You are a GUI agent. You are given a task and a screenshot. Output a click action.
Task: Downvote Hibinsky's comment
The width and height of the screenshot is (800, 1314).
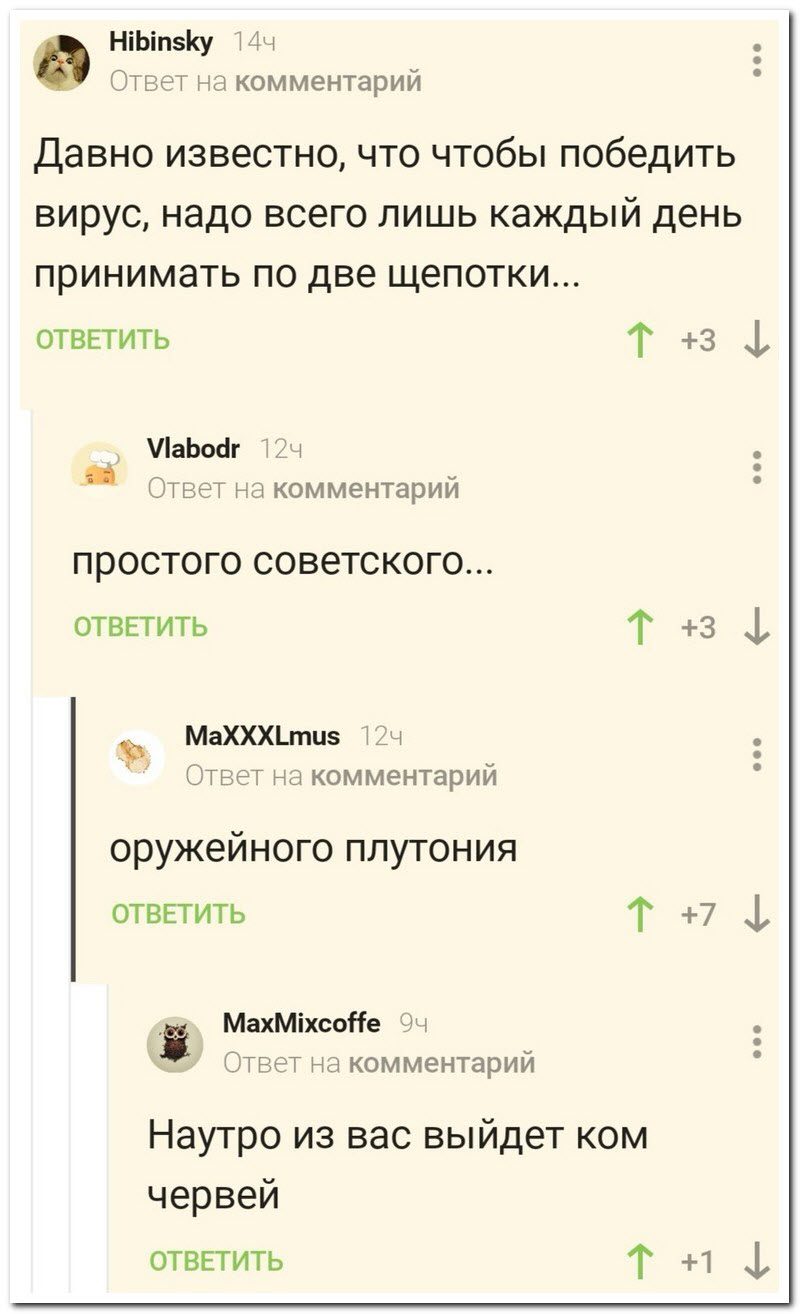(757, 341)
